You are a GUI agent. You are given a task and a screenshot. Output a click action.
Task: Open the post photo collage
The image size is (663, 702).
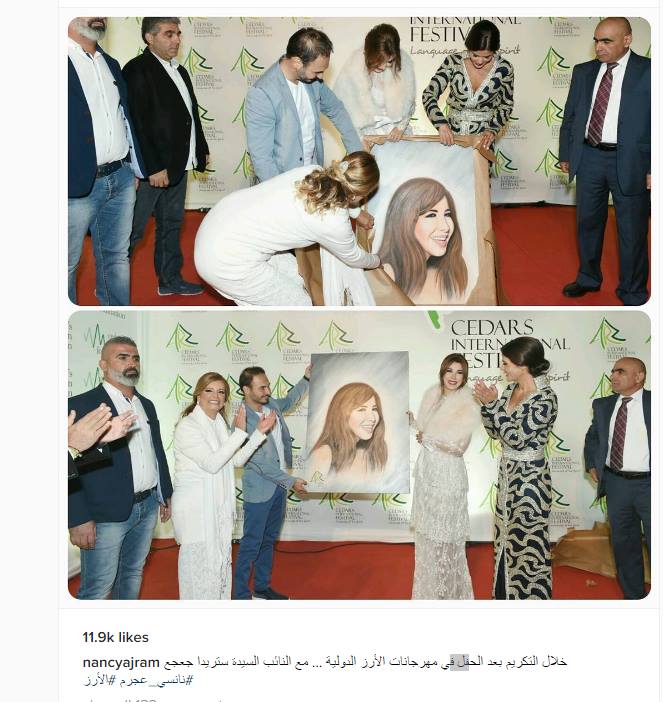click(x=359, y=308)
